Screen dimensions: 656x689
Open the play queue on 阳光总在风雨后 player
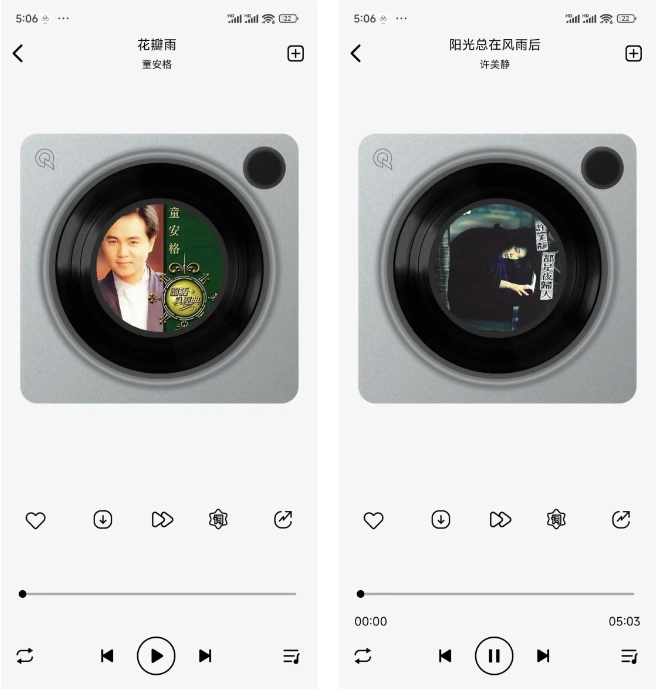point(629,656)
